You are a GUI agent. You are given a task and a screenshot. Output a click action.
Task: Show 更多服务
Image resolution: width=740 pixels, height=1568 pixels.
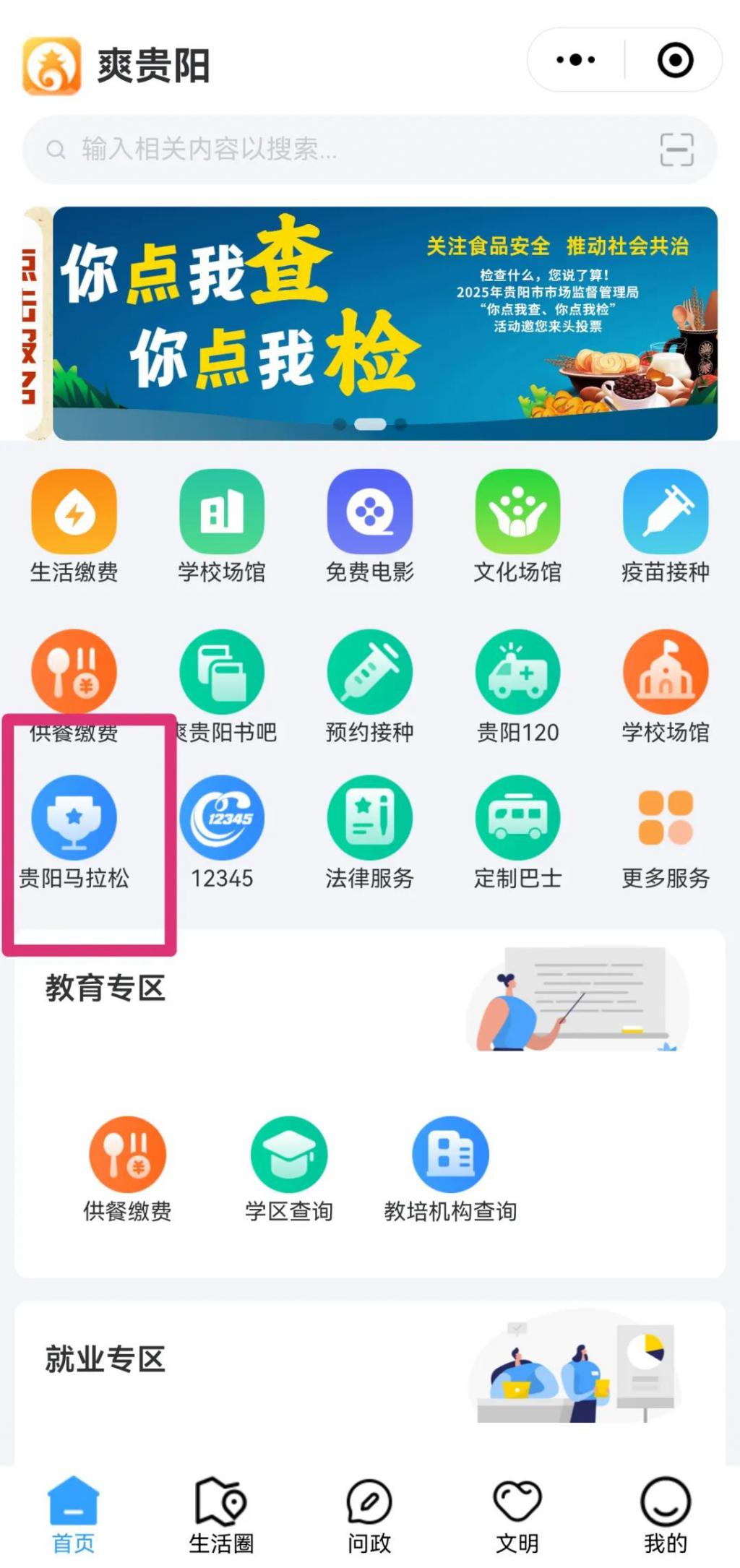(x=665, y=832)
